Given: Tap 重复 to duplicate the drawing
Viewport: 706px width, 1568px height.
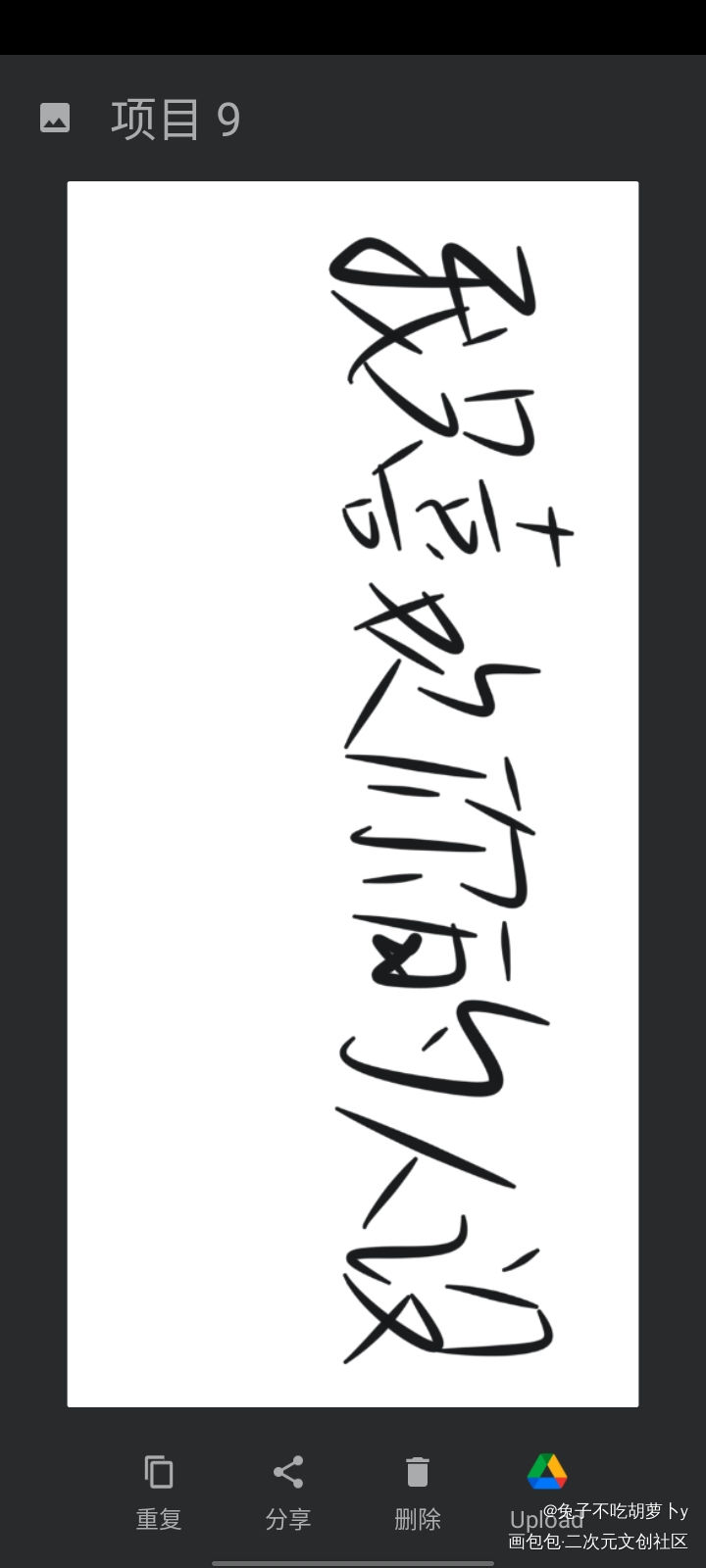Looking at the screenshot, I should pyautogui.click(x=159, y=1490).
